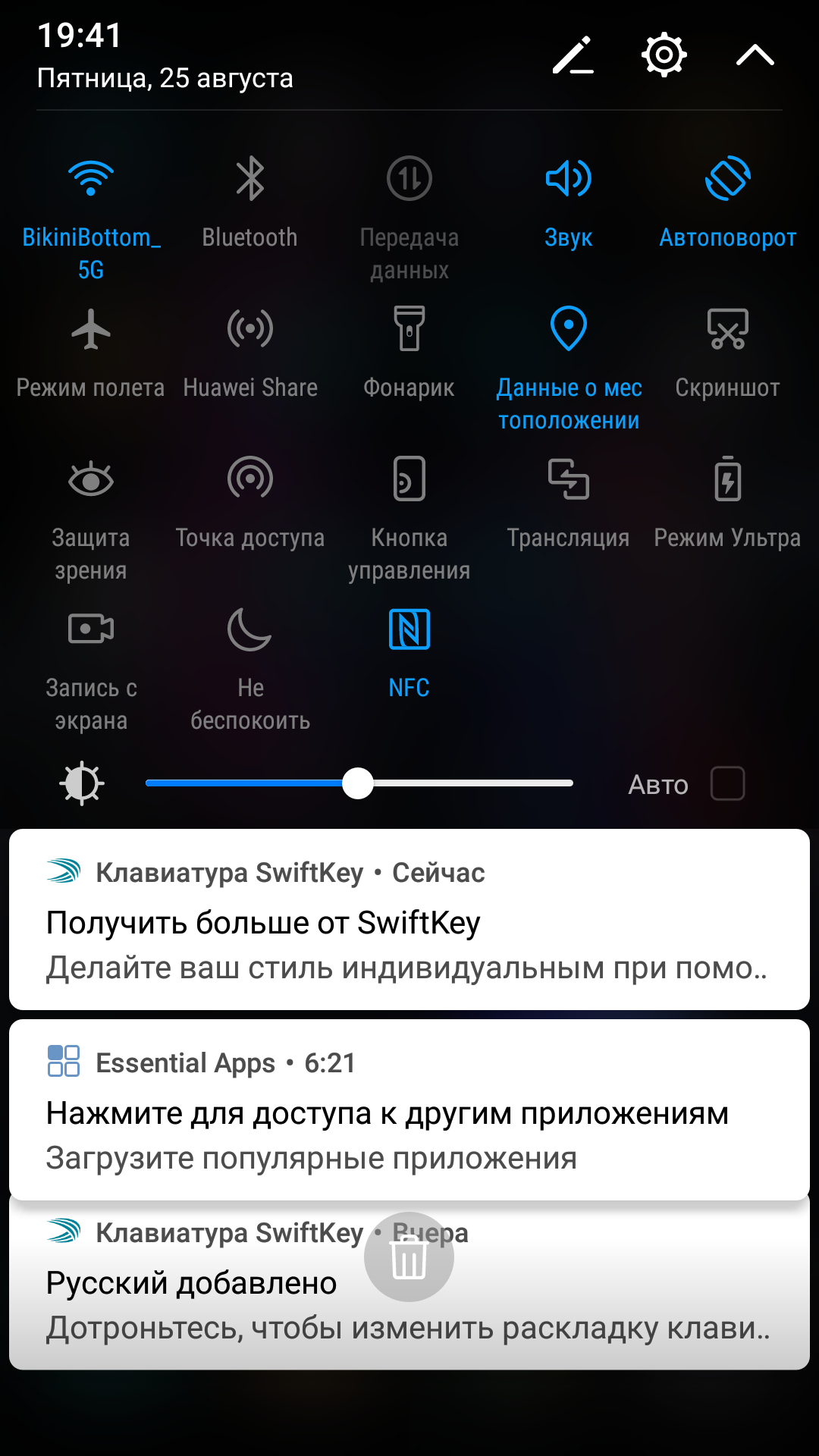Enable Huawei Share
The image size is (819, 1456).
[x=249, y=330]
